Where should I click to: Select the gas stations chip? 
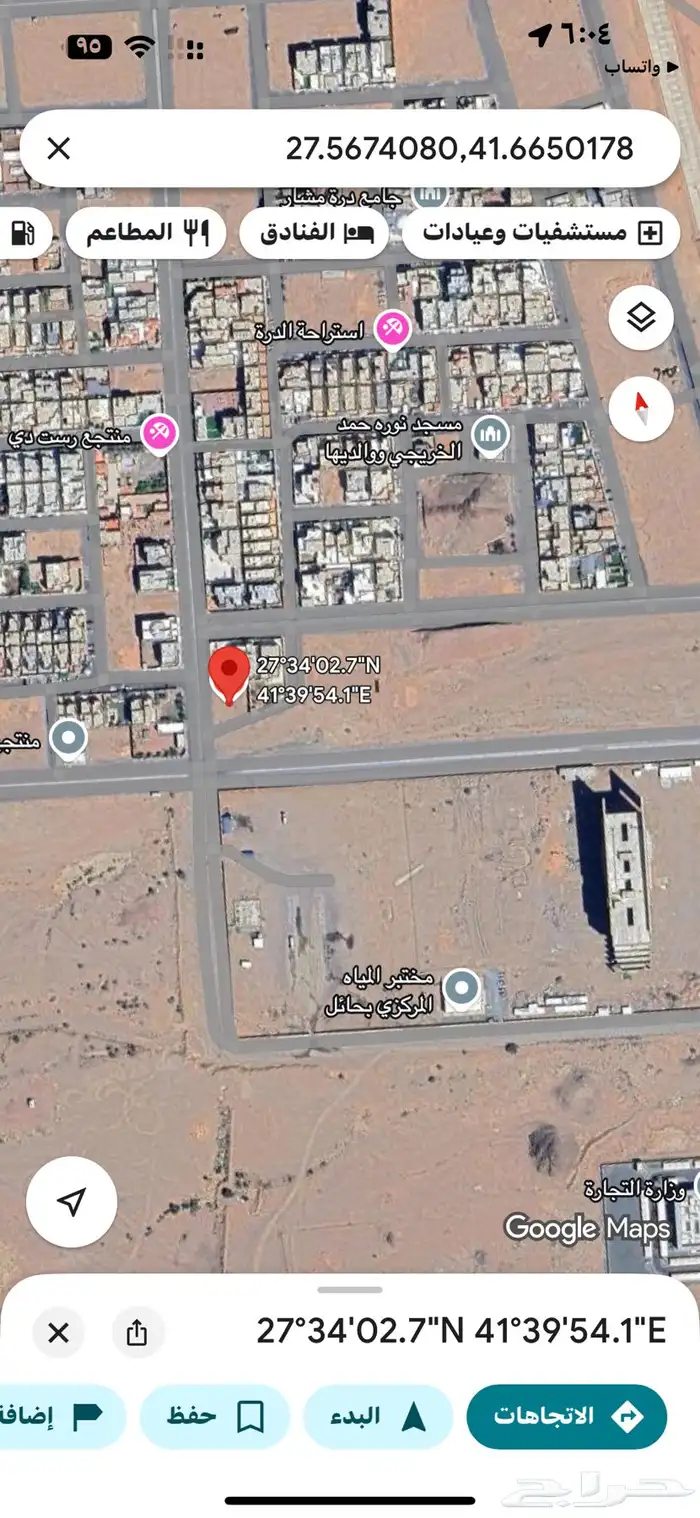click(x=22, y=233)
